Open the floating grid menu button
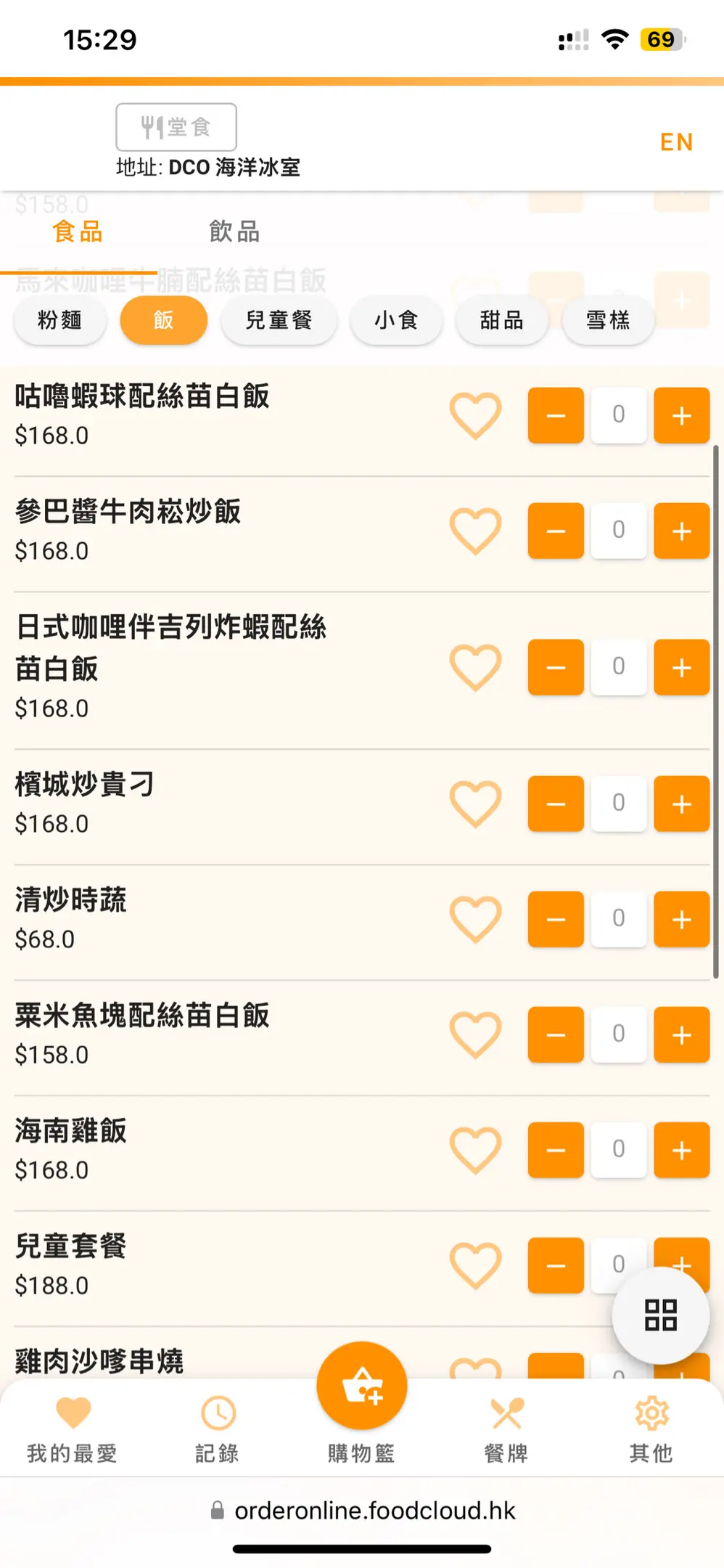 (x=661, y=1315)
